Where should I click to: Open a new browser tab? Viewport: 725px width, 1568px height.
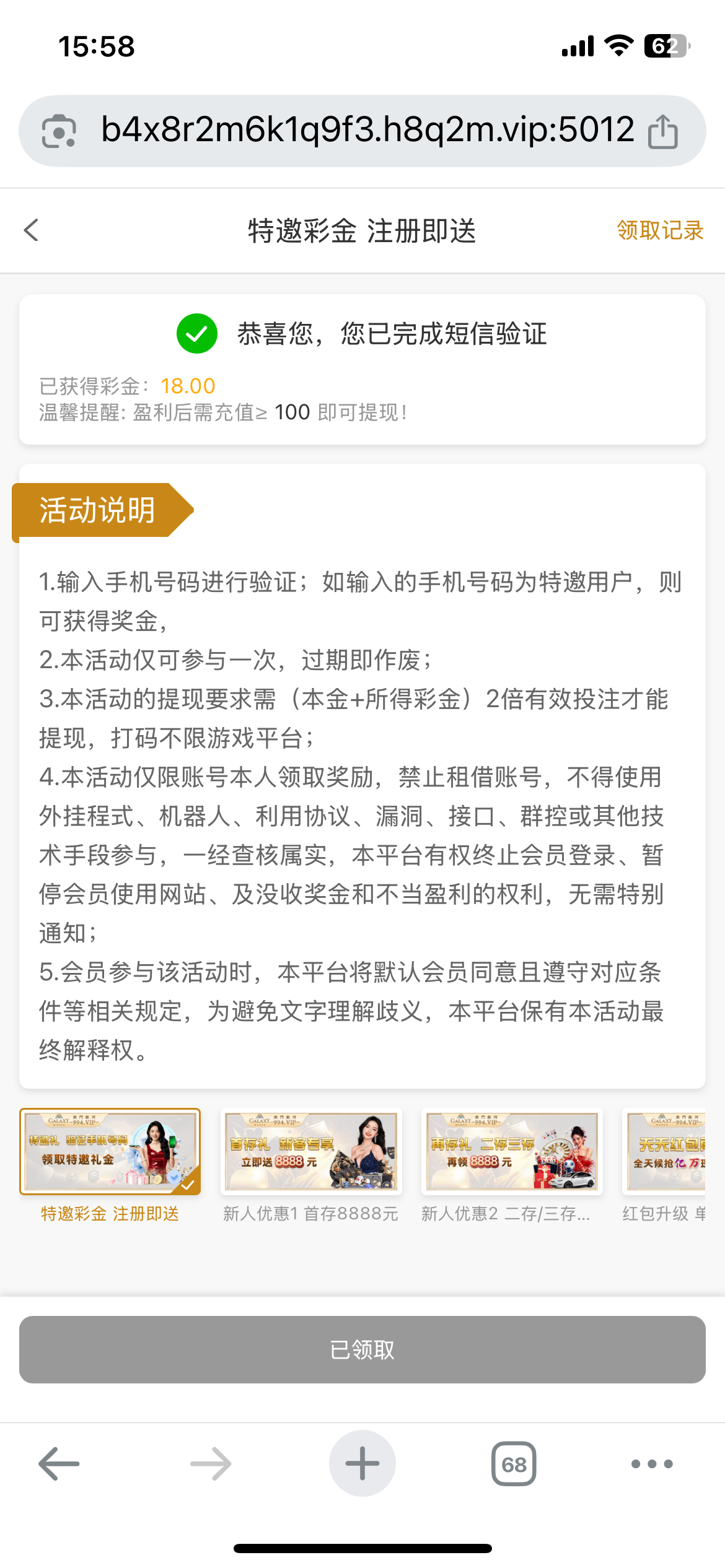[362, 1464]
